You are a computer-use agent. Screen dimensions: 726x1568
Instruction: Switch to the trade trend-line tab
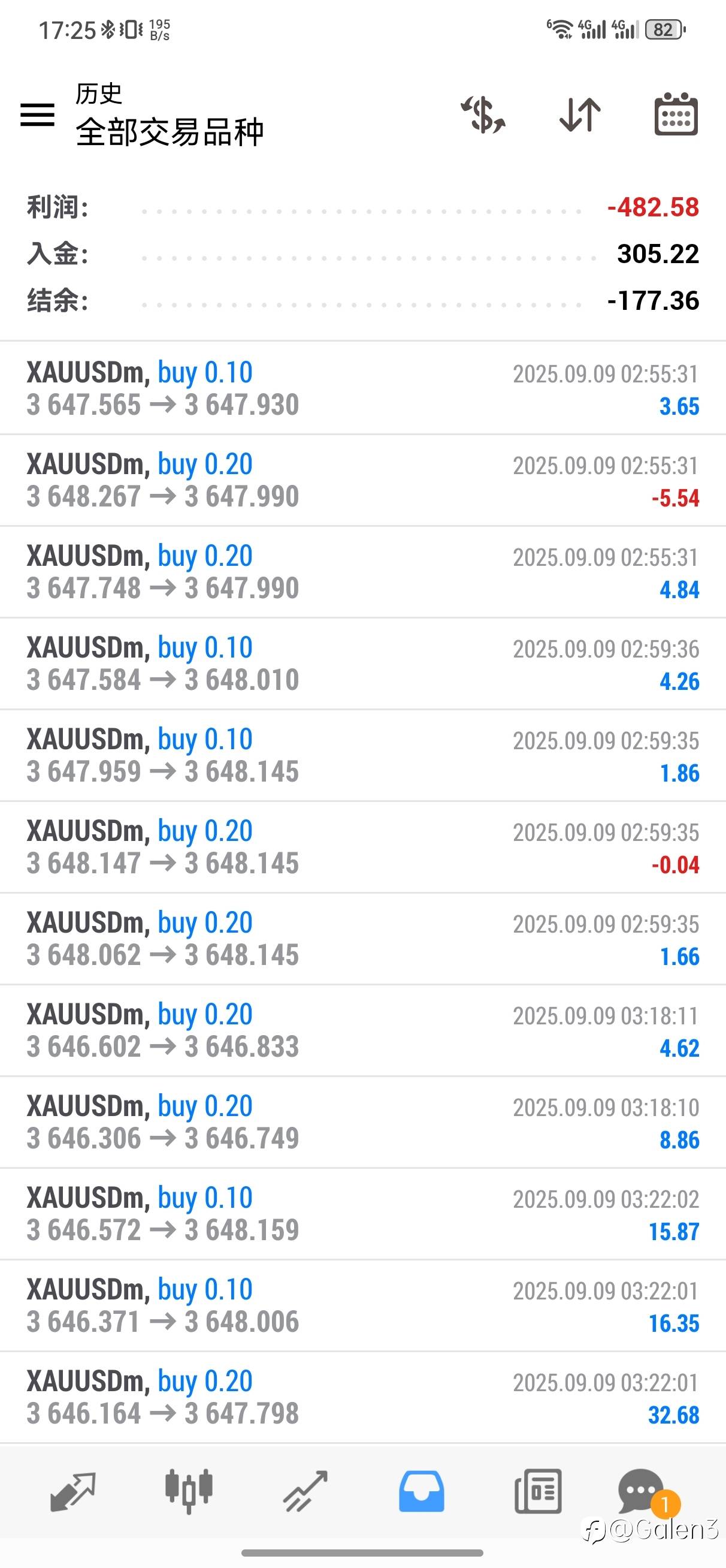pos(305,1491)
